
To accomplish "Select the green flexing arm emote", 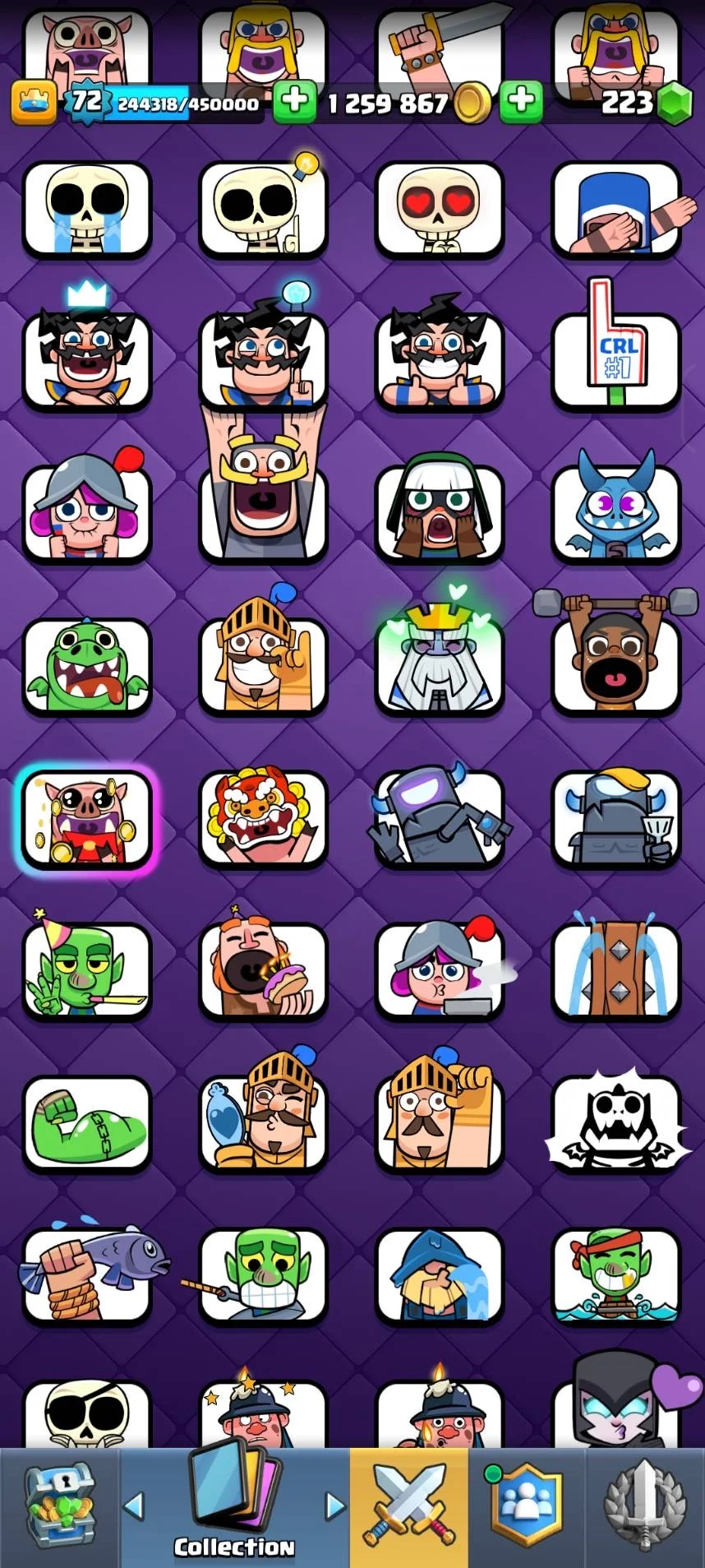I will click(87, 1122).
